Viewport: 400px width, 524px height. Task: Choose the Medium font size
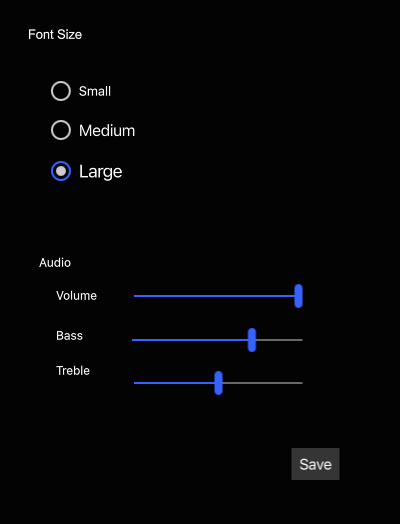pos(61,130)
